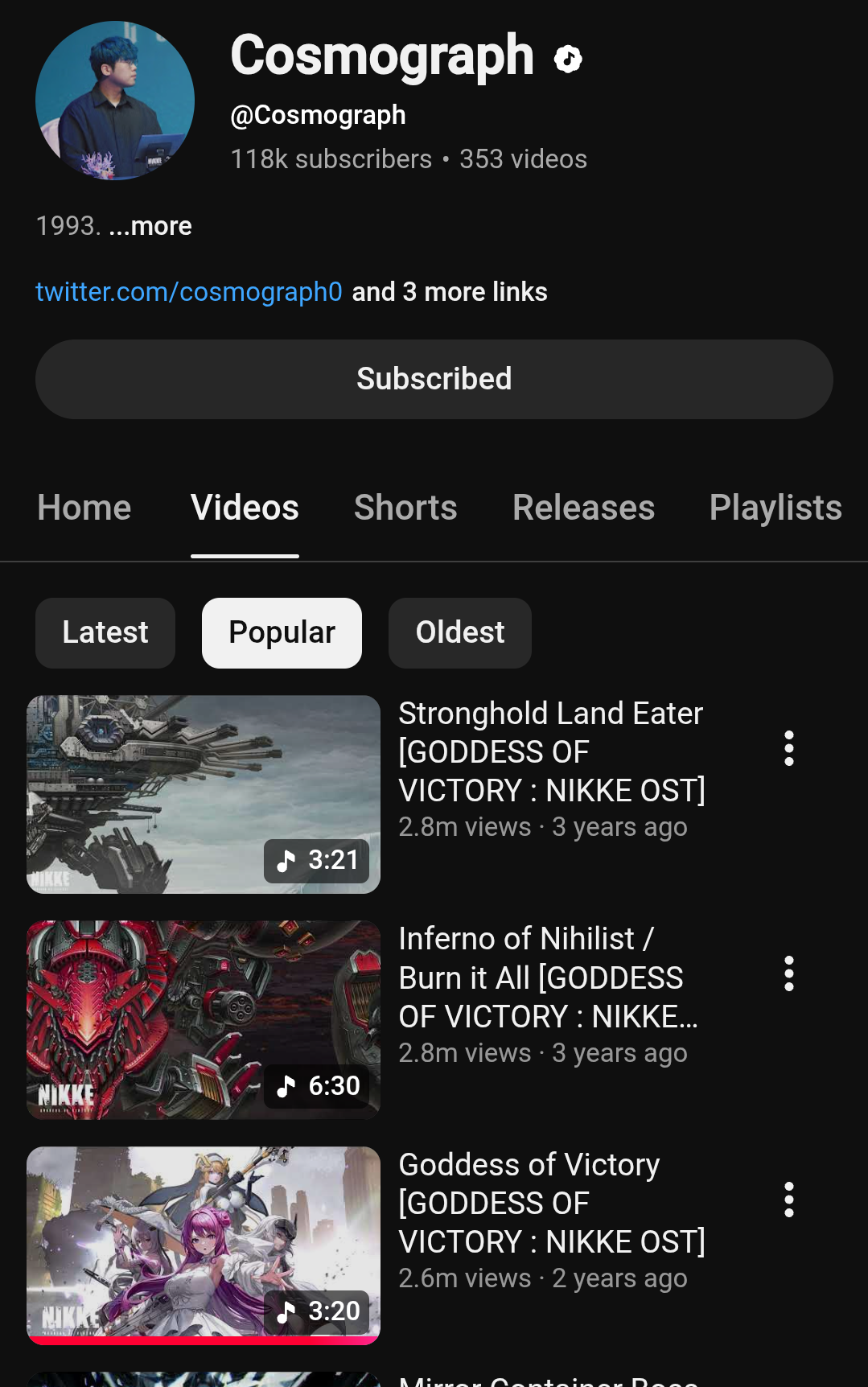Sort videos by Latest
The image size is (868, 1387).
tap(105, 633)
